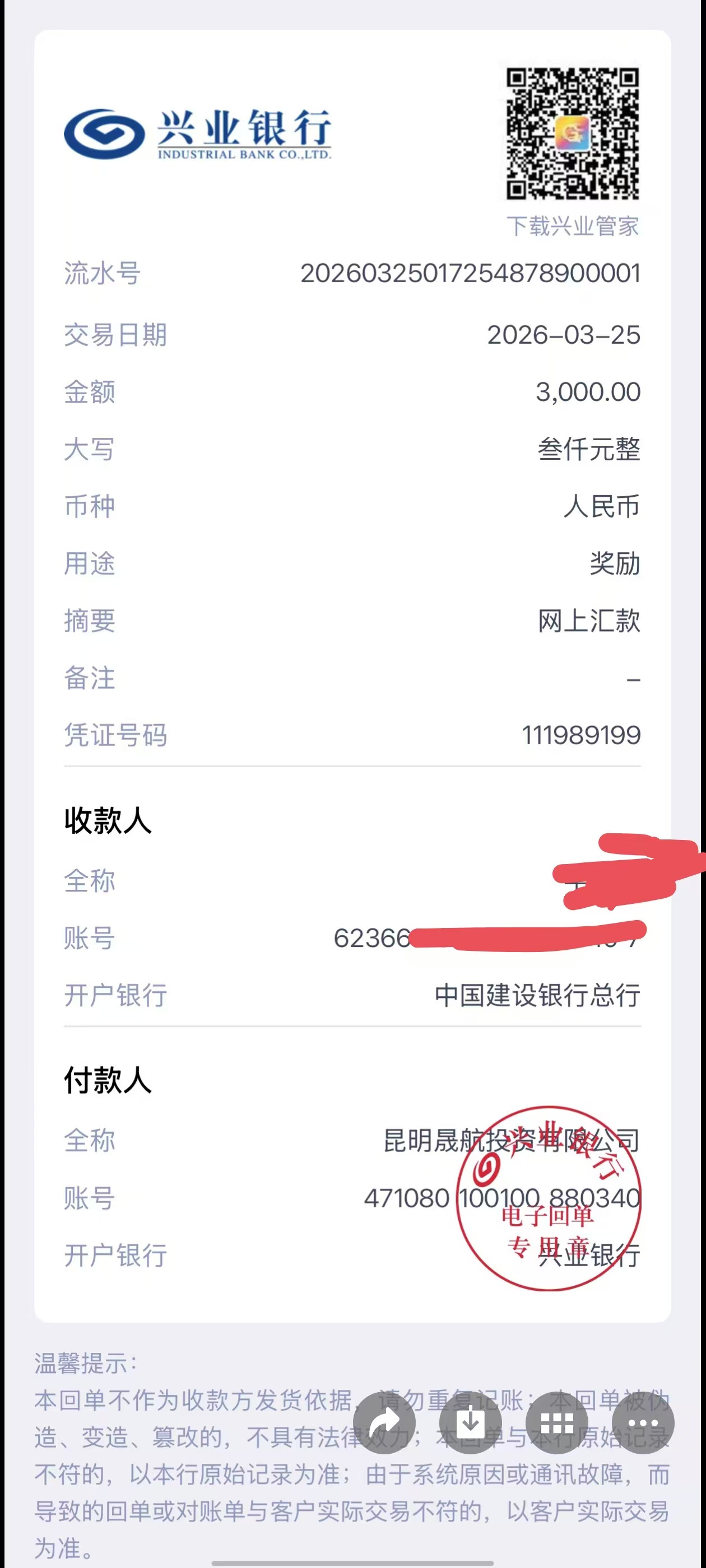Image resolution: width=706 pixels, height=1568 pixels.
Task: Open the image grid view
Action: (557, 1423)
